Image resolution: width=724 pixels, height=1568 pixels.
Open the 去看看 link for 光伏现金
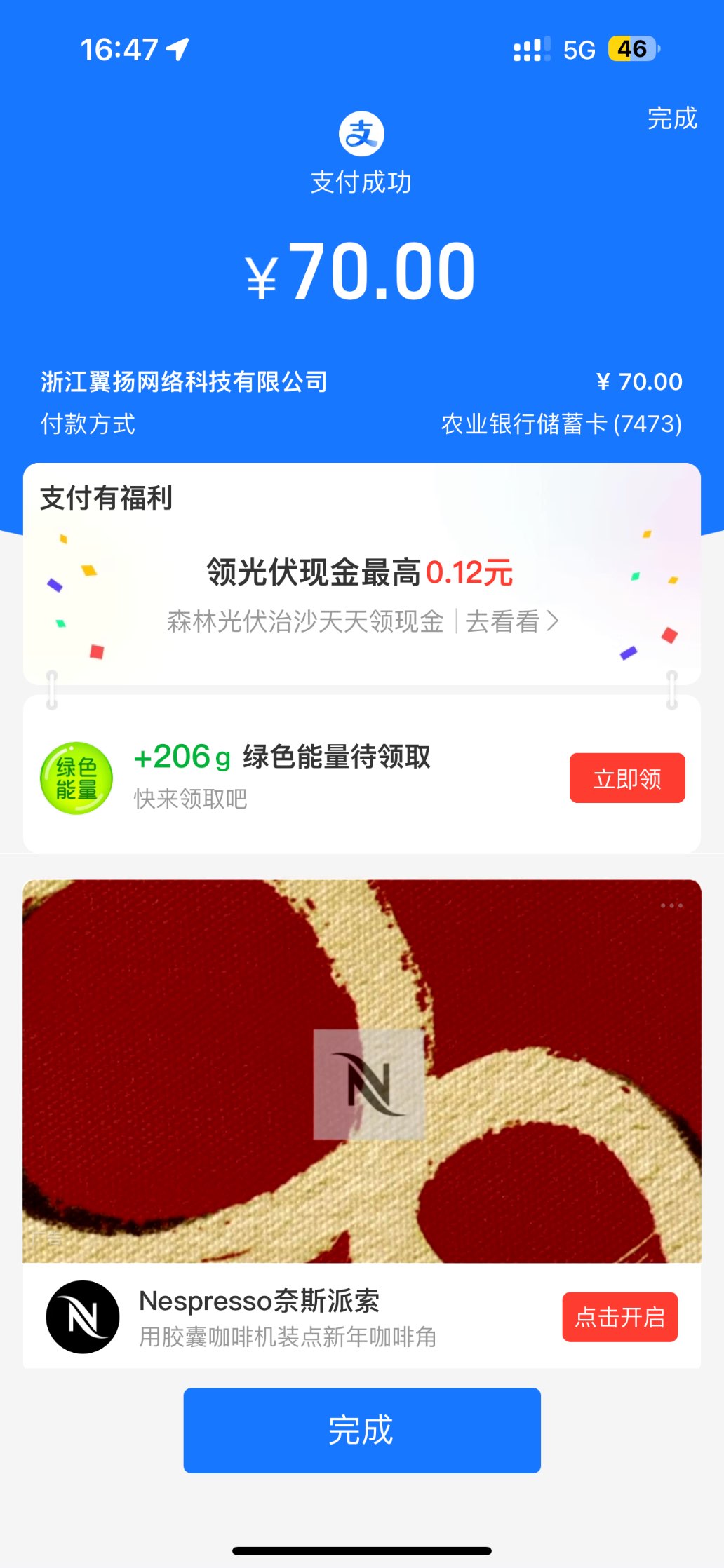[x=511, y=621]
